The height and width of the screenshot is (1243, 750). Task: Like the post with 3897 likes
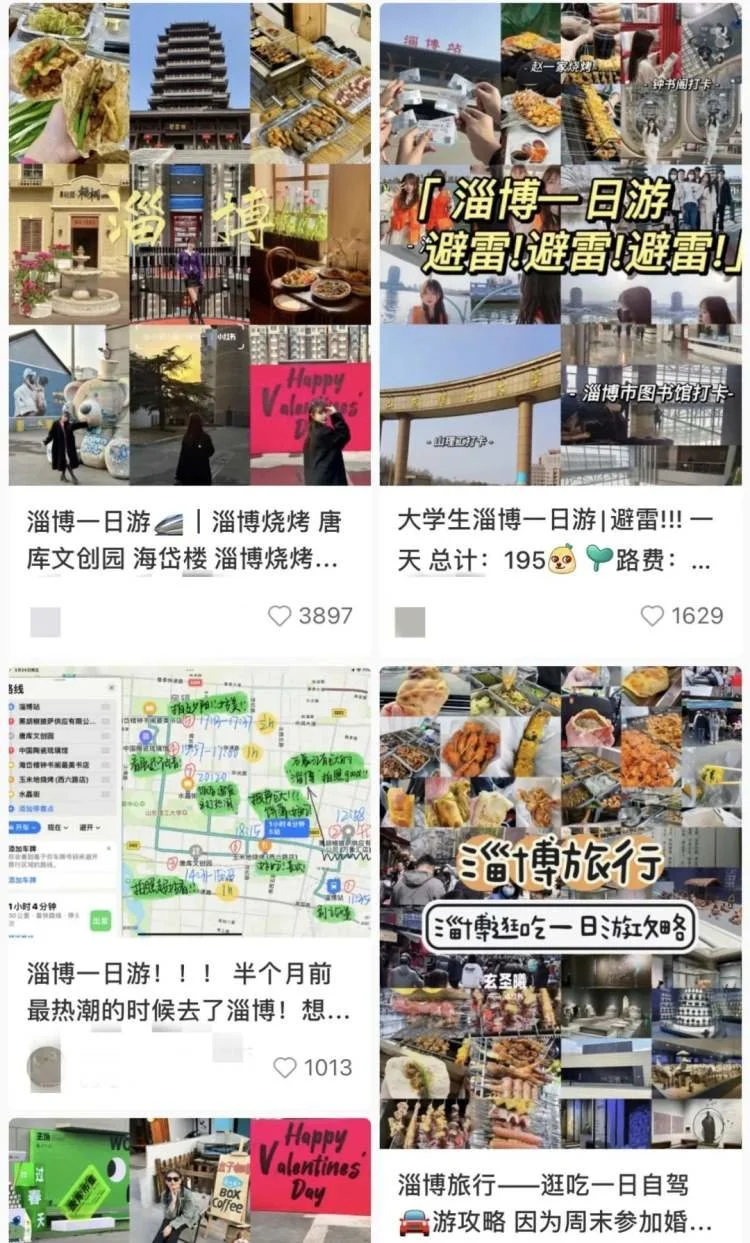point(280,616)
